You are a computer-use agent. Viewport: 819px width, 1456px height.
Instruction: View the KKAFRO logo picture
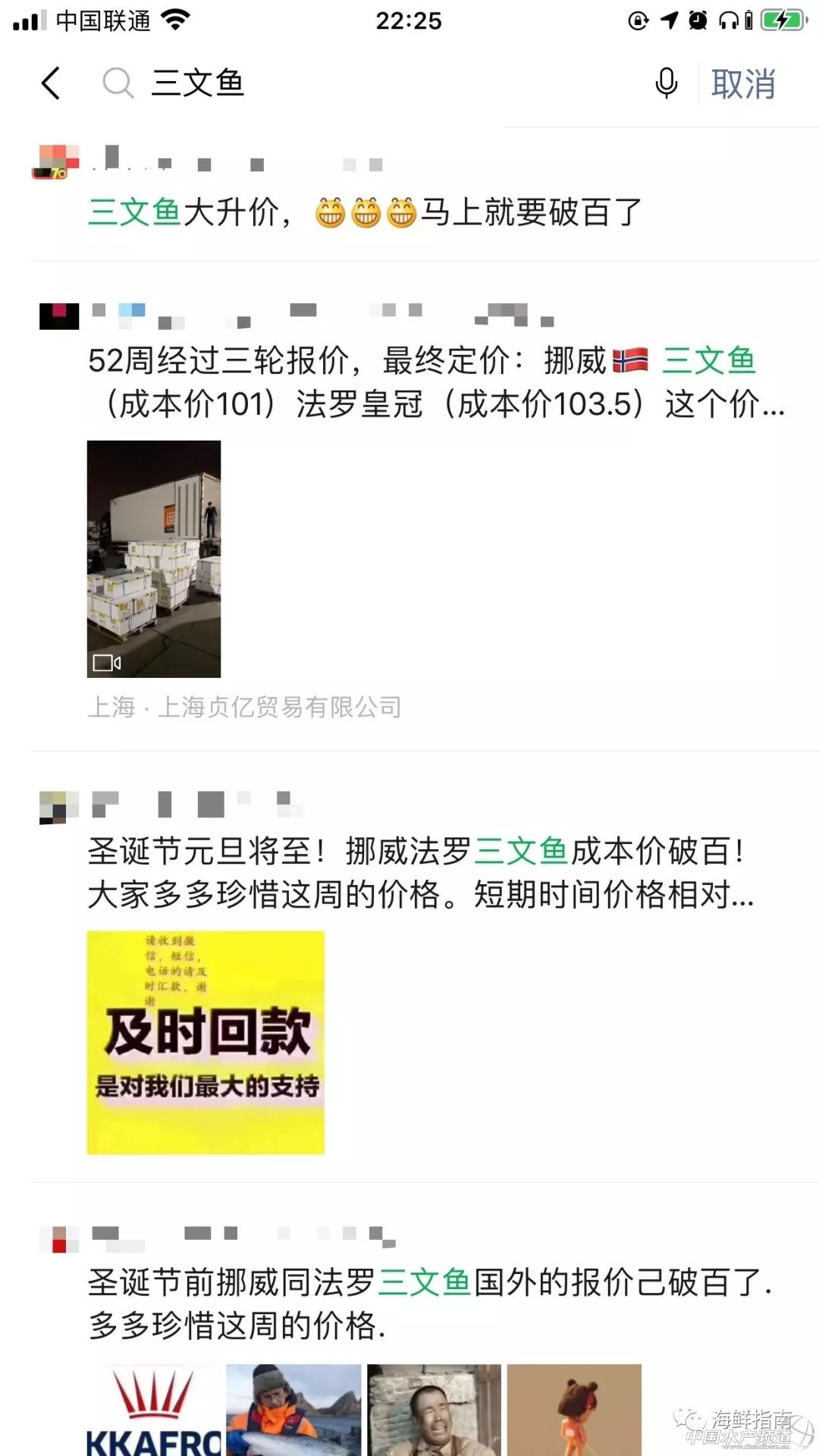coord(154,1410)
